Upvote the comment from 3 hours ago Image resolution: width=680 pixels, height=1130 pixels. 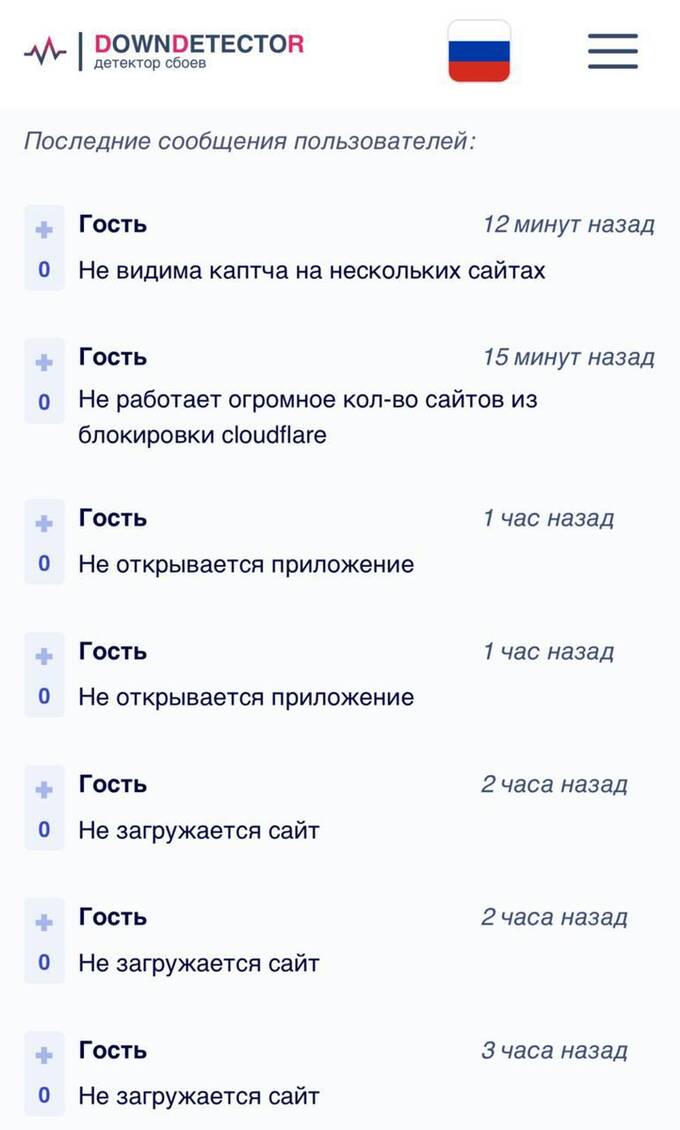coord(44,1056)
